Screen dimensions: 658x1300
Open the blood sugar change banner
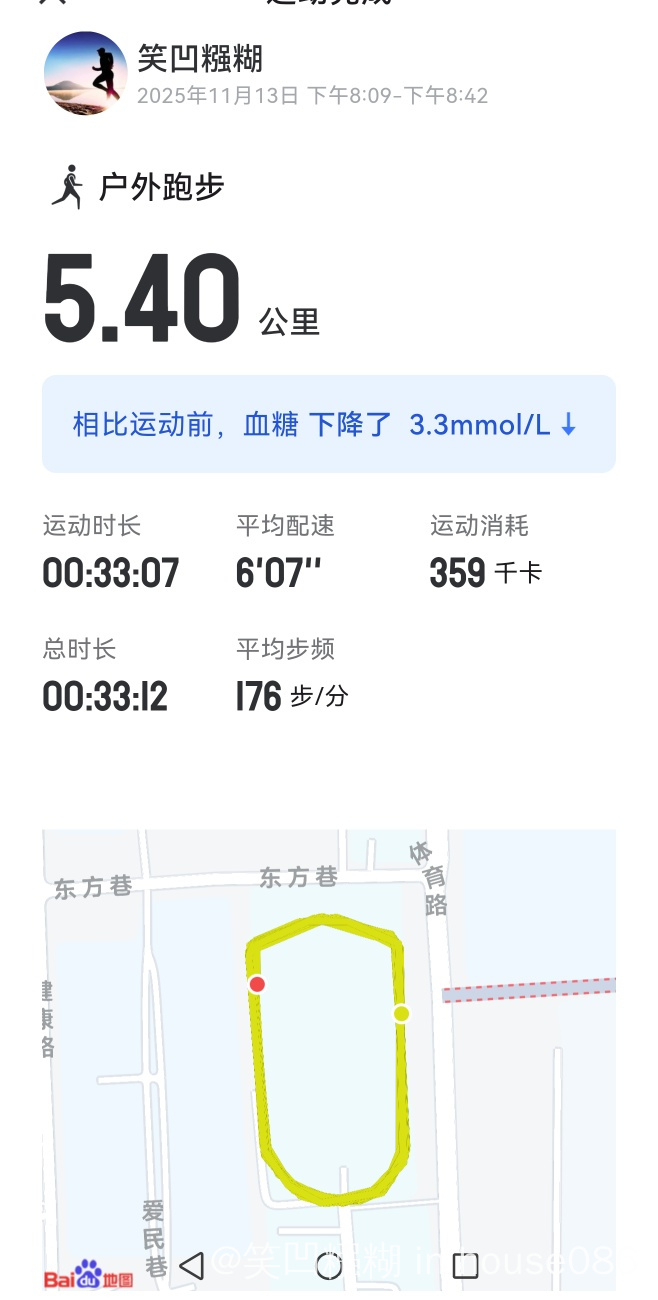328,424
